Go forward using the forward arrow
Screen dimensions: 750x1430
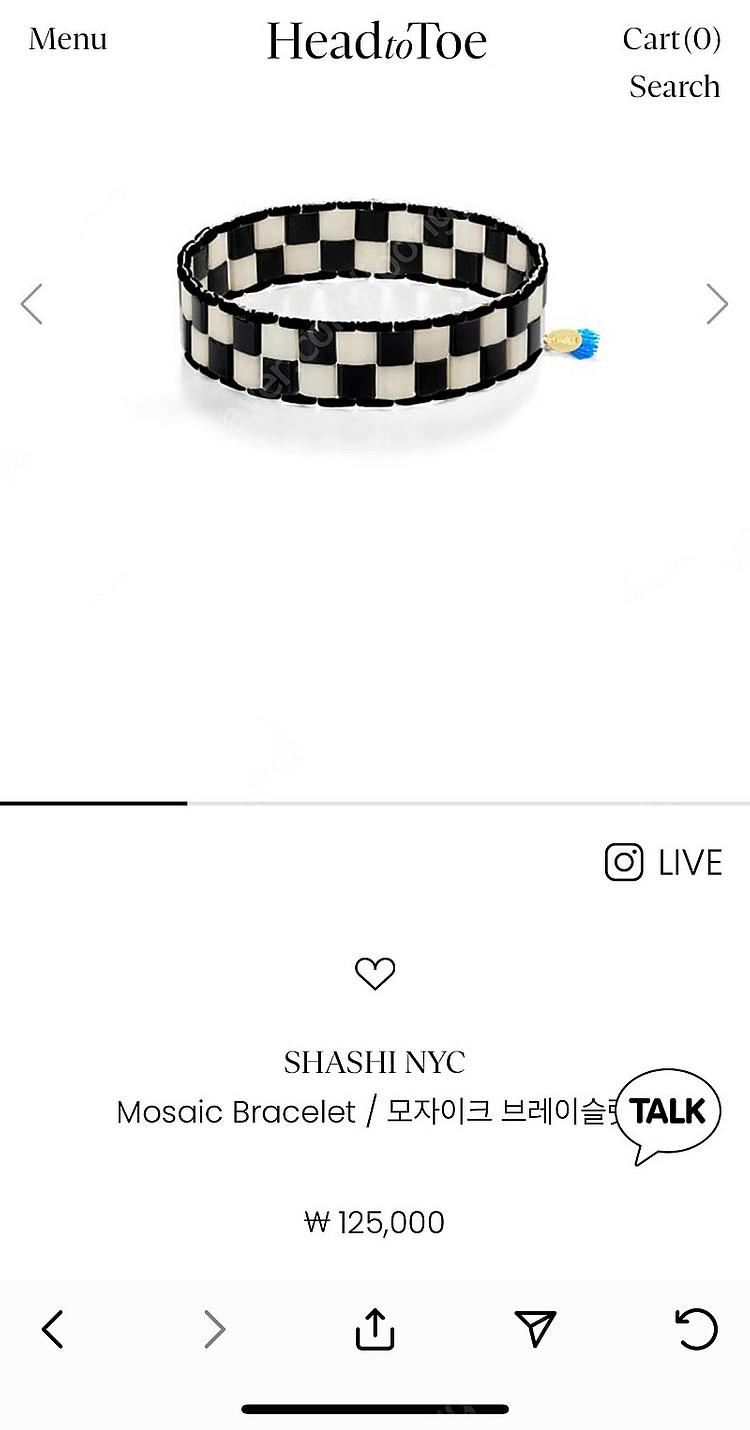(x=213, y=1328)
